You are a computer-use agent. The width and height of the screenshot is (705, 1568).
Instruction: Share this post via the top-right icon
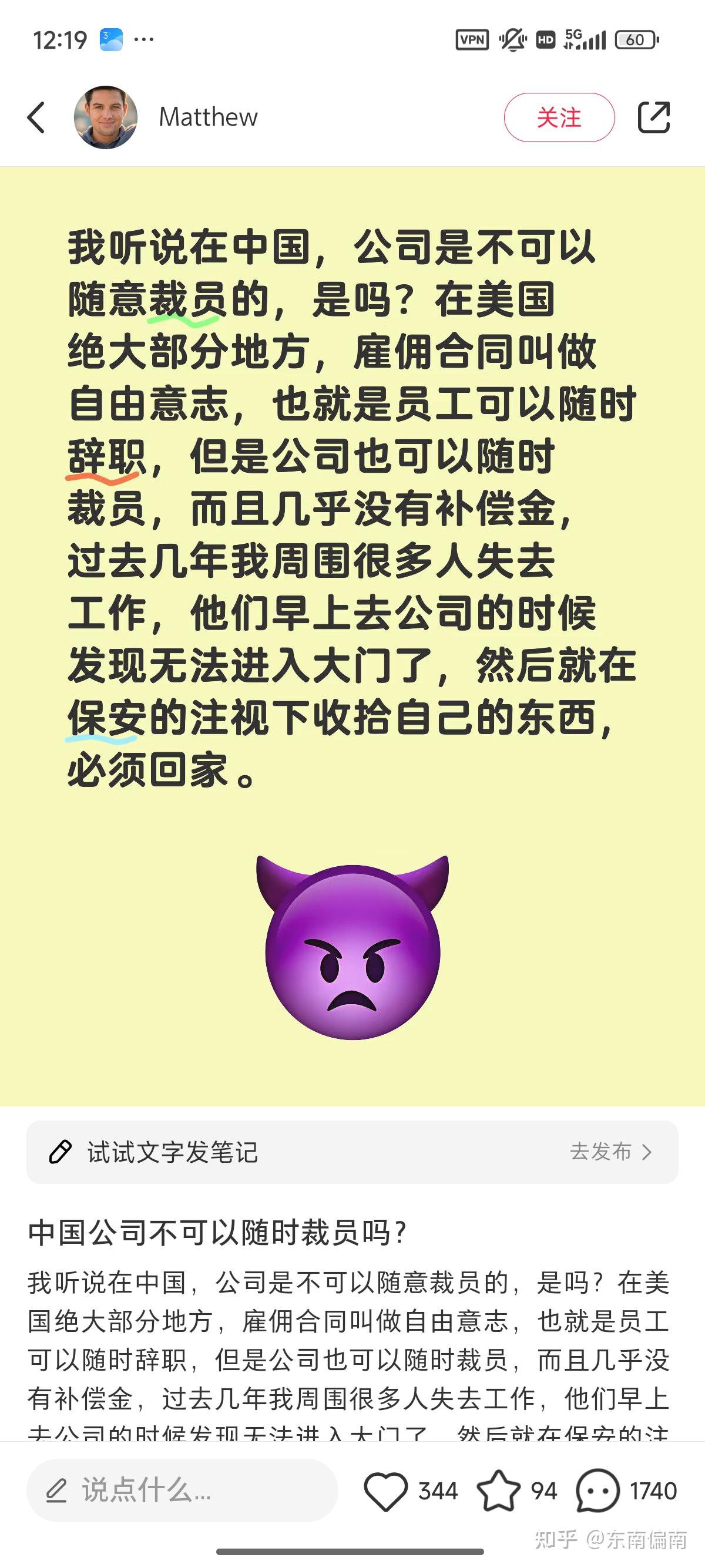point(654,117)
